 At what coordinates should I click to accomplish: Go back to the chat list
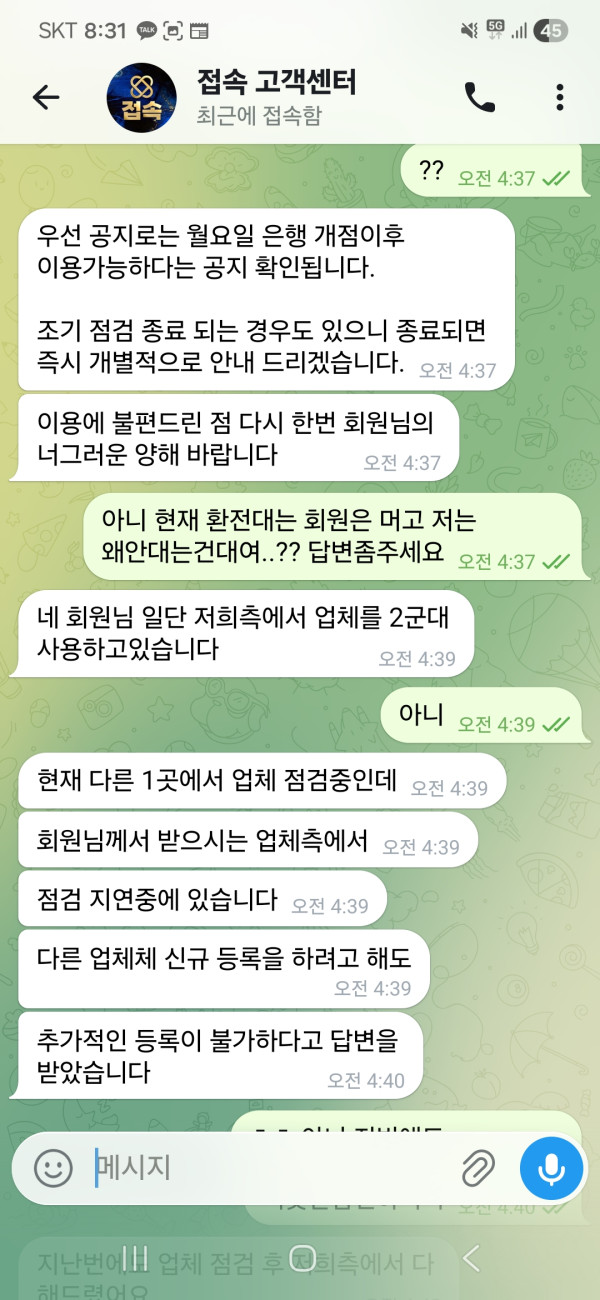click(46, 97)
